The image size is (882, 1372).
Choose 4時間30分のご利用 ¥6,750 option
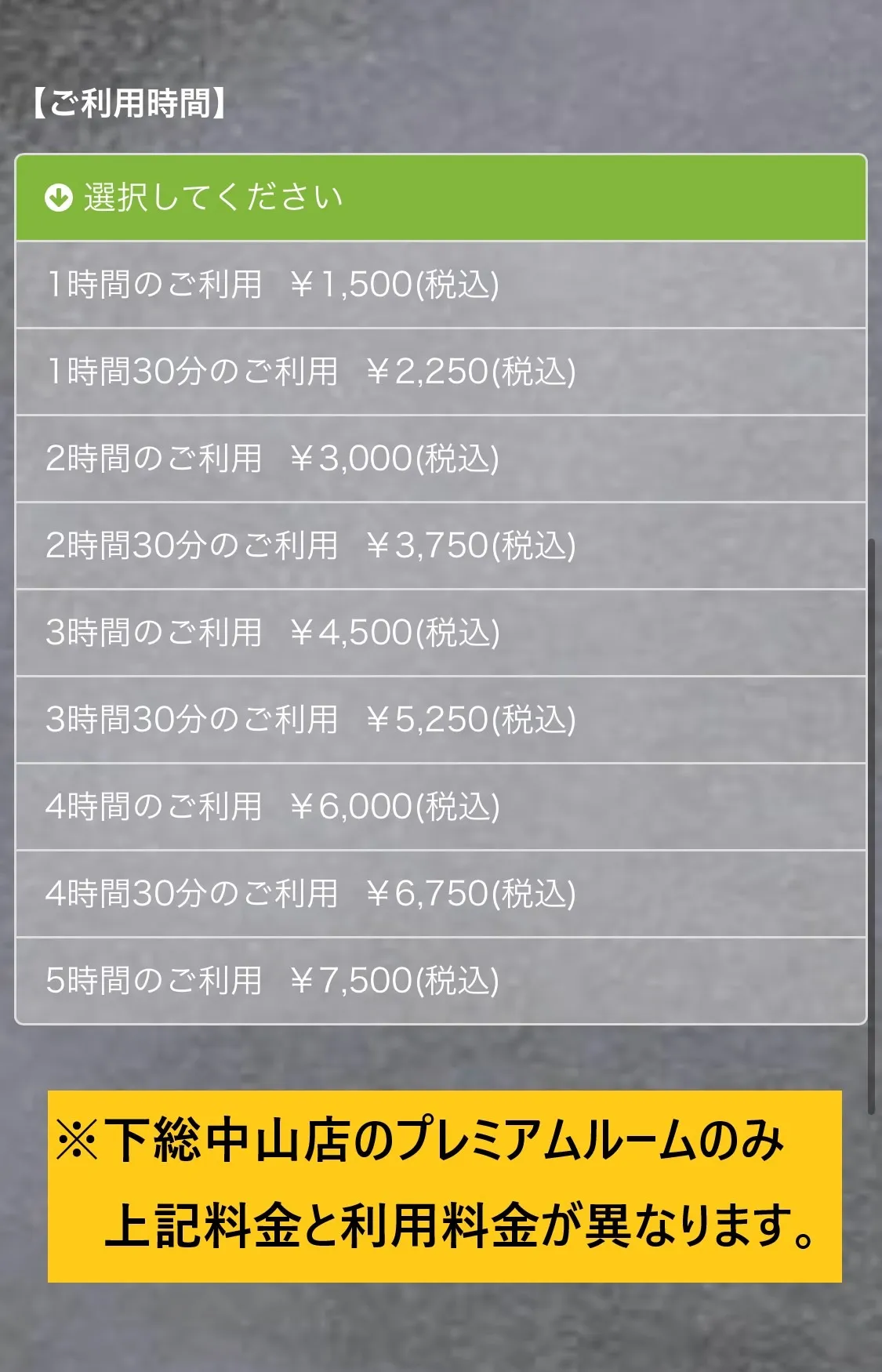(x=441, y=894)
